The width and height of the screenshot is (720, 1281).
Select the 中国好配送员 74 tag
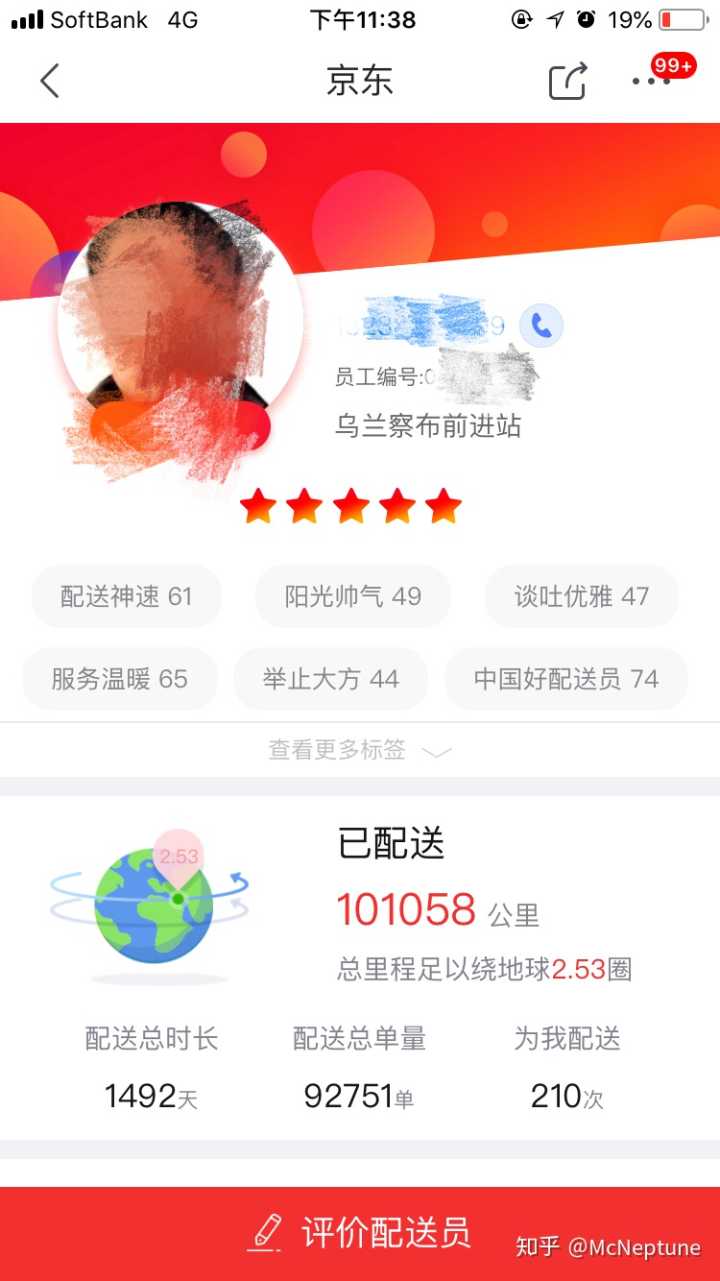click(566, 679)
